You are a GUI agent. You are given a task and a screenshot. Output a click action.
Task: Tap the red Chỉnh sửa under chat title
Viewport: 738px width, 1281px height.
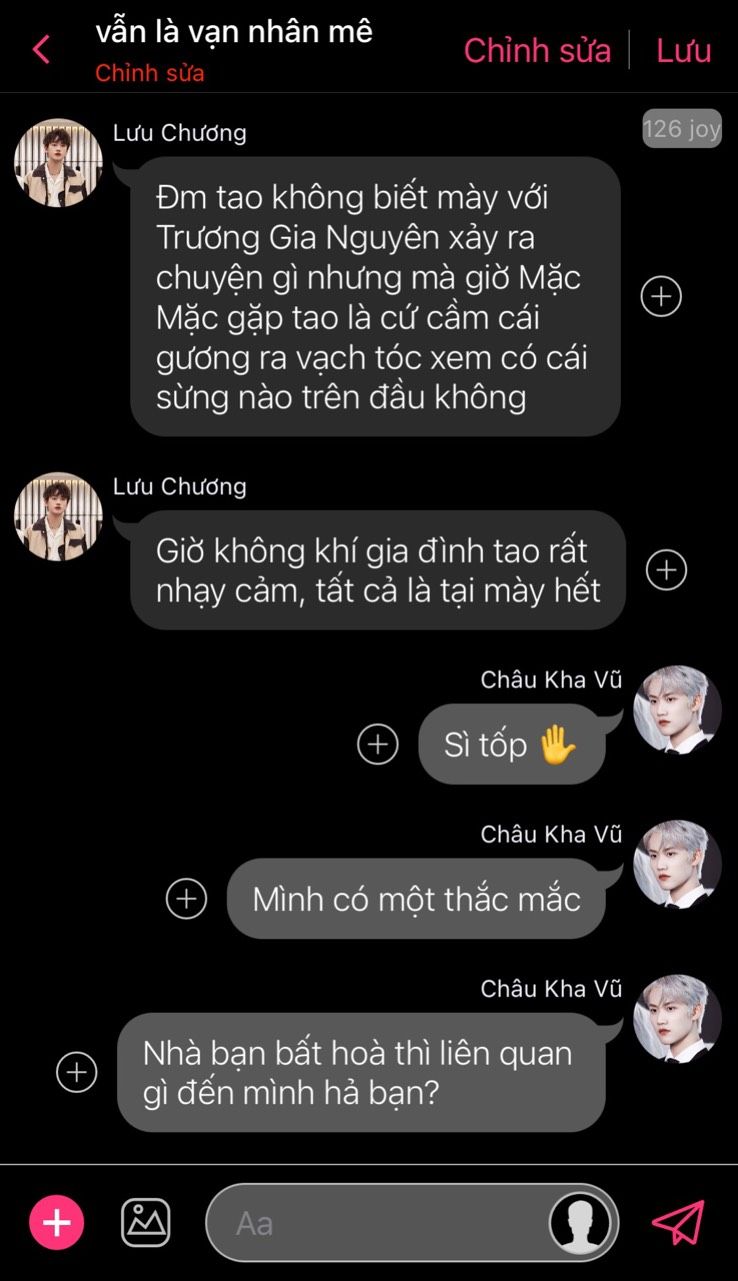pos(150,74)
